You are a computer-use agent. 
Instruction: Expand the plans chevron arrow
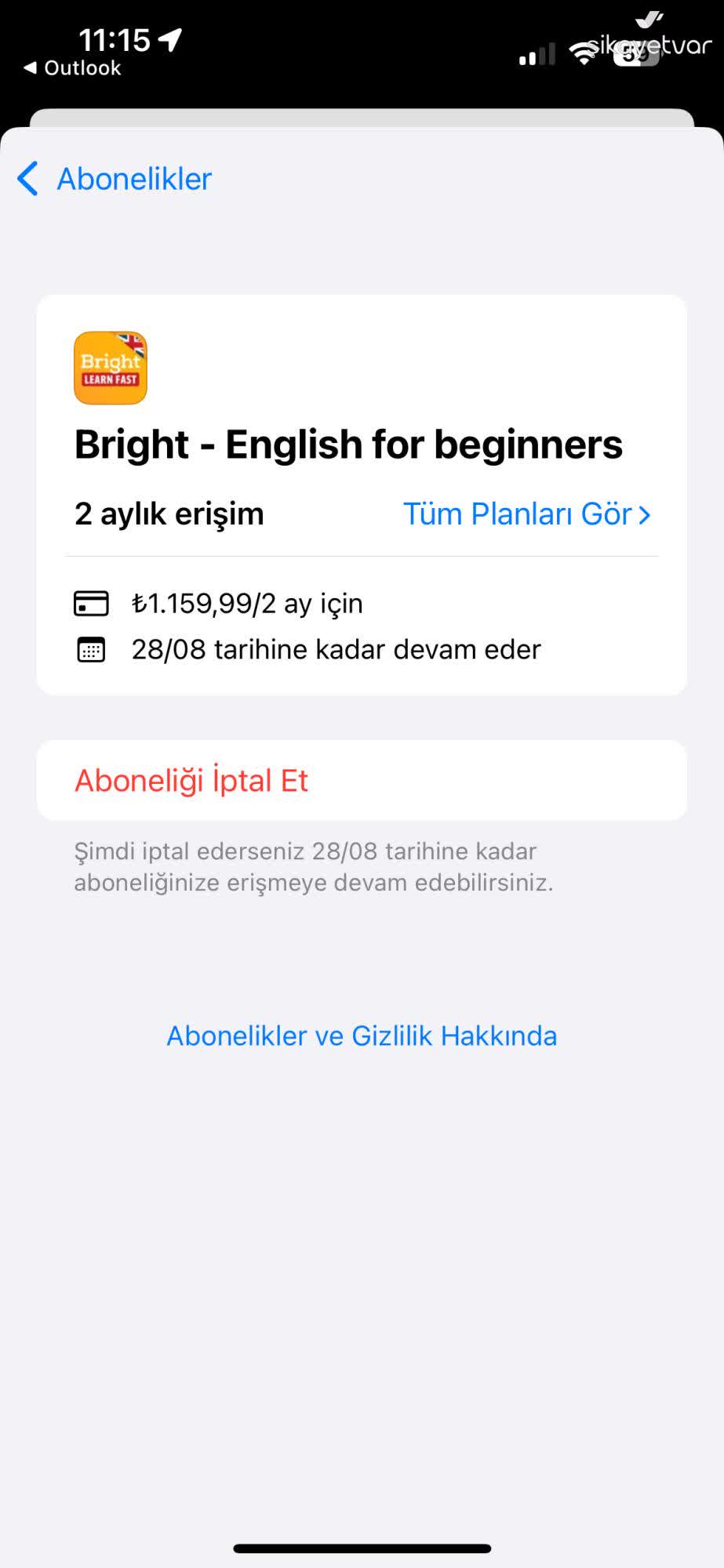pos(646,515)
